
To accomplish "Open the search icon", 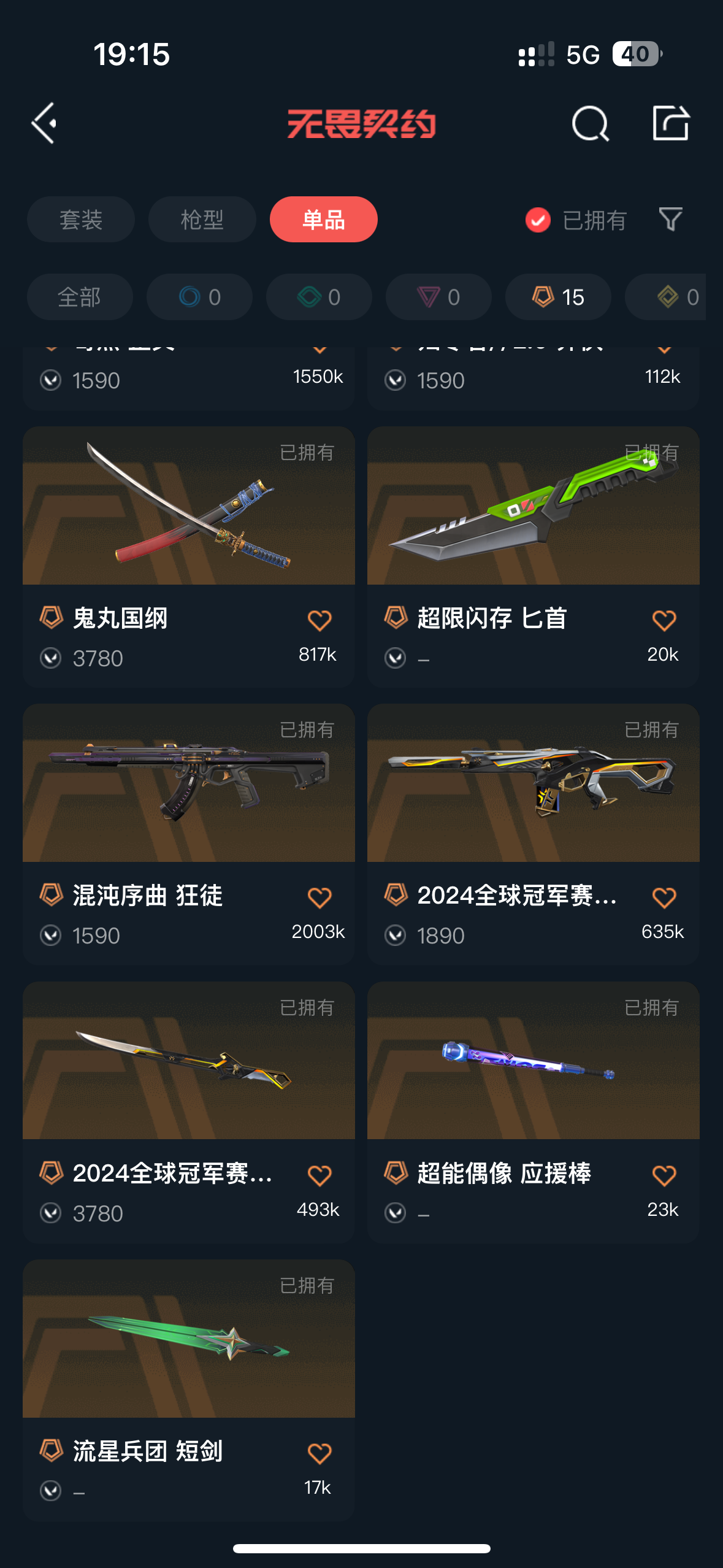I will tap(590, 124).
